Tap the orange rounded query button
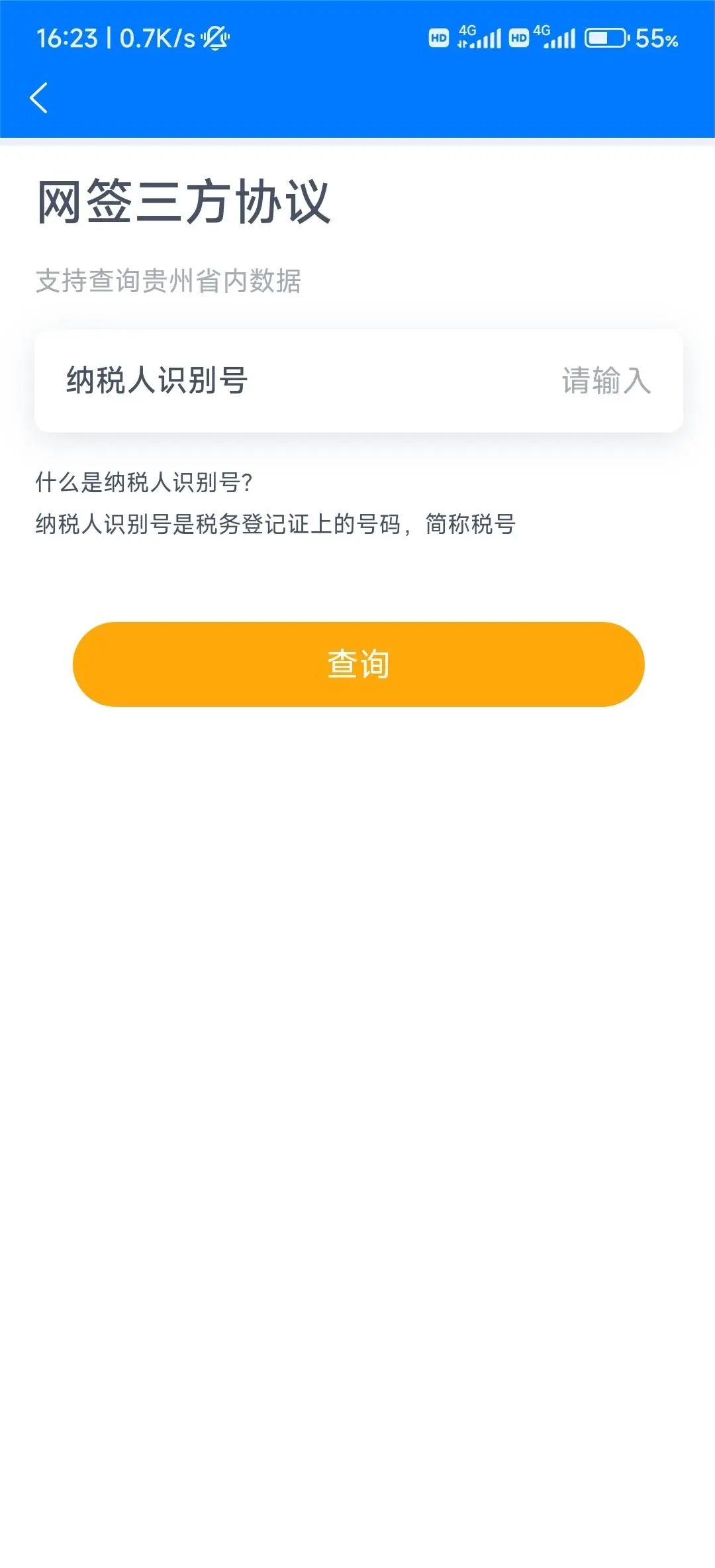 [358, 662]
